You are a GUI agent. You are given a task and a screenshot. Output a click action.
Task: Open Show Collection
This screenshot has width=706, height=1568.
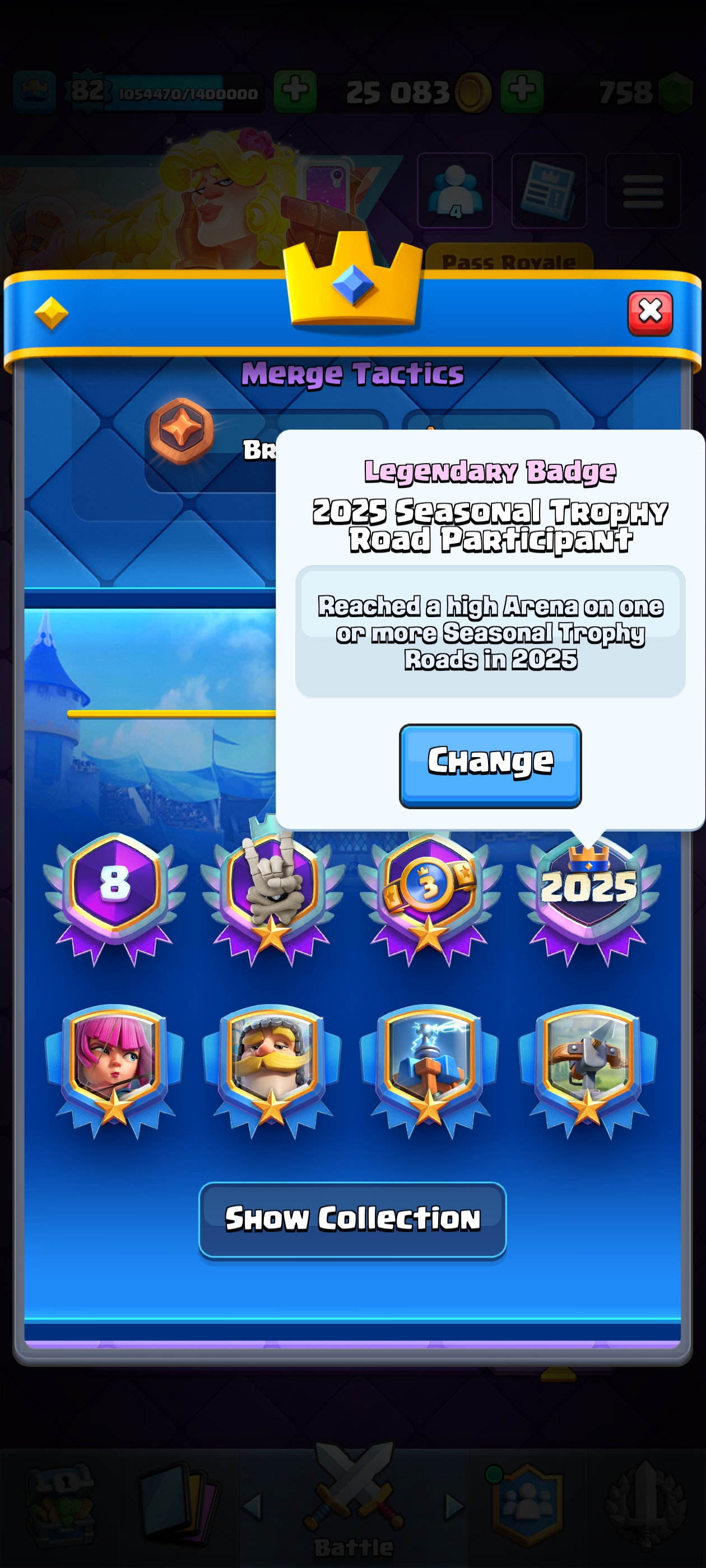352,1219
